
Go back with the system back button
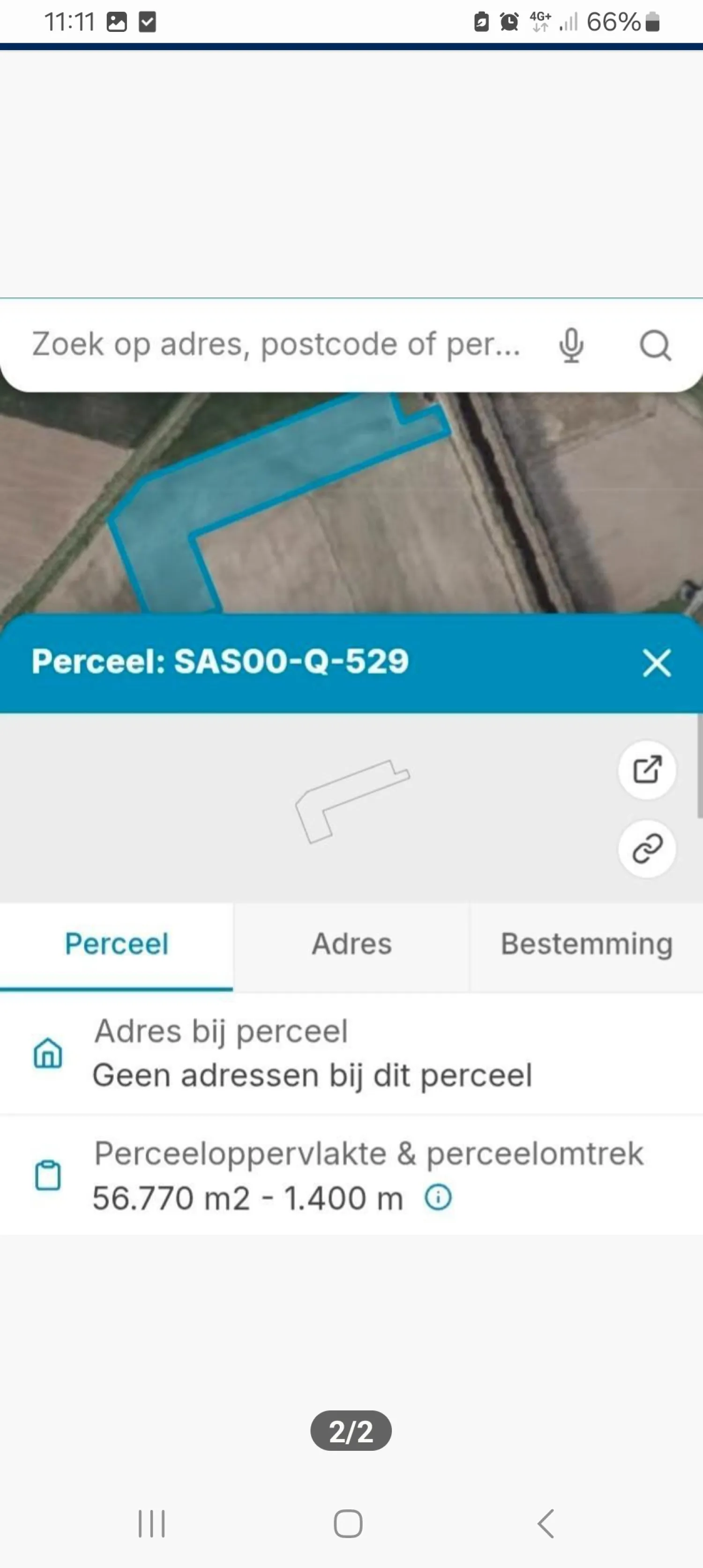coord(546,1523)
